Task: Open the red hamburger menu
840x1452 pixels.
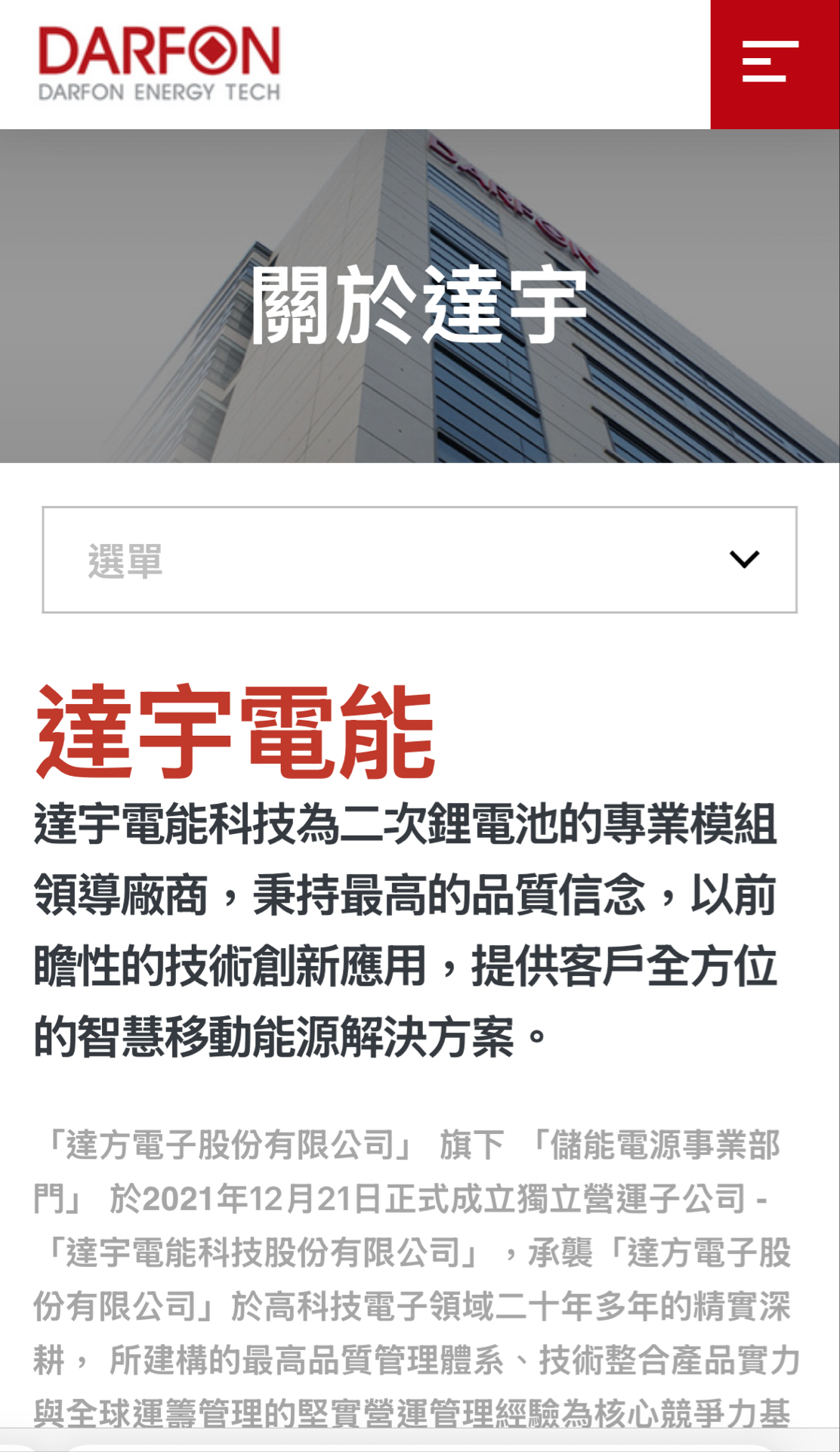Action: (x=774, y=64)
